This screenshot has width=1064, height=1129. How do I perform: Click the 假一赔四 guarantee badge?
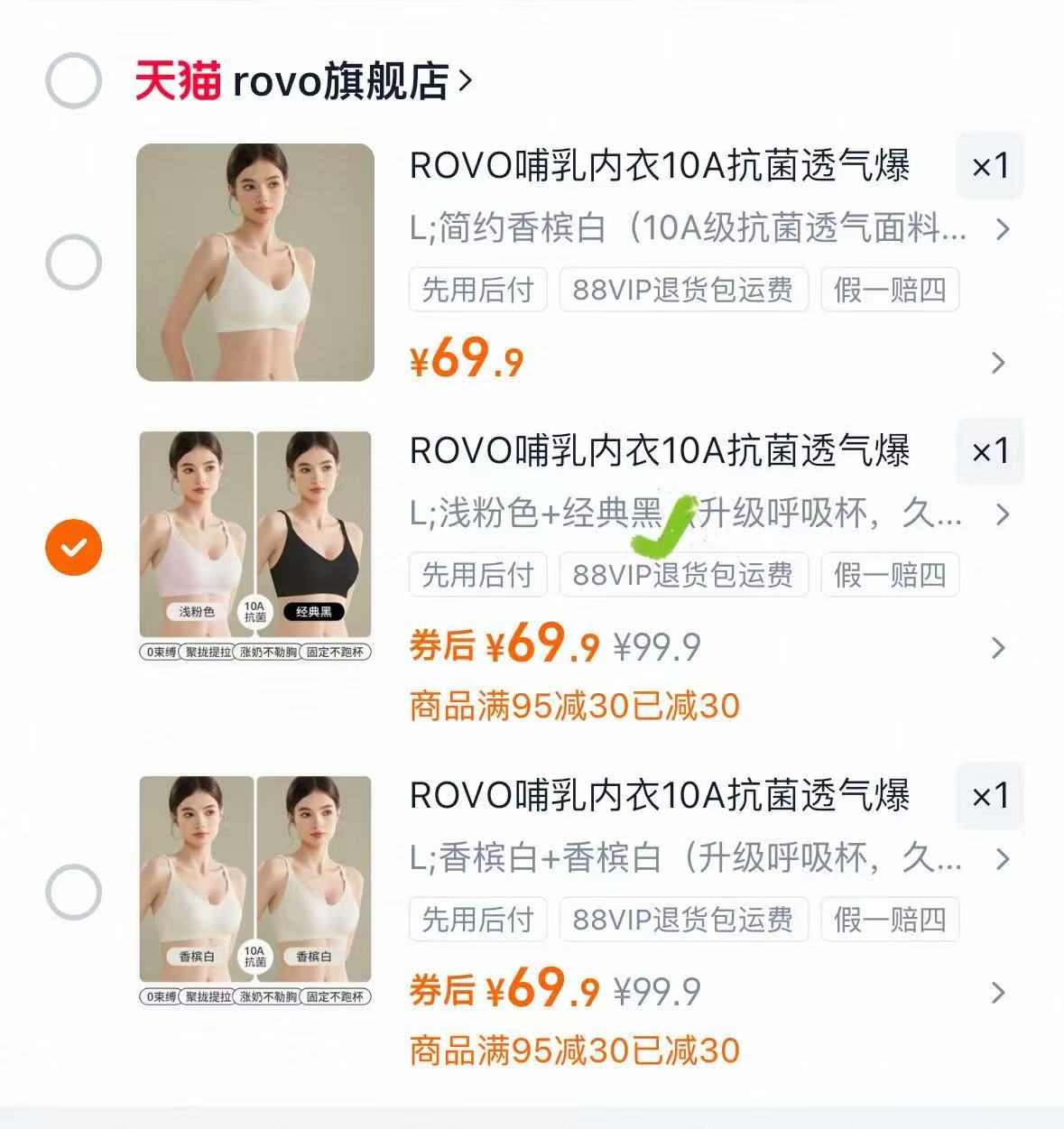click(x=887, y=291)
